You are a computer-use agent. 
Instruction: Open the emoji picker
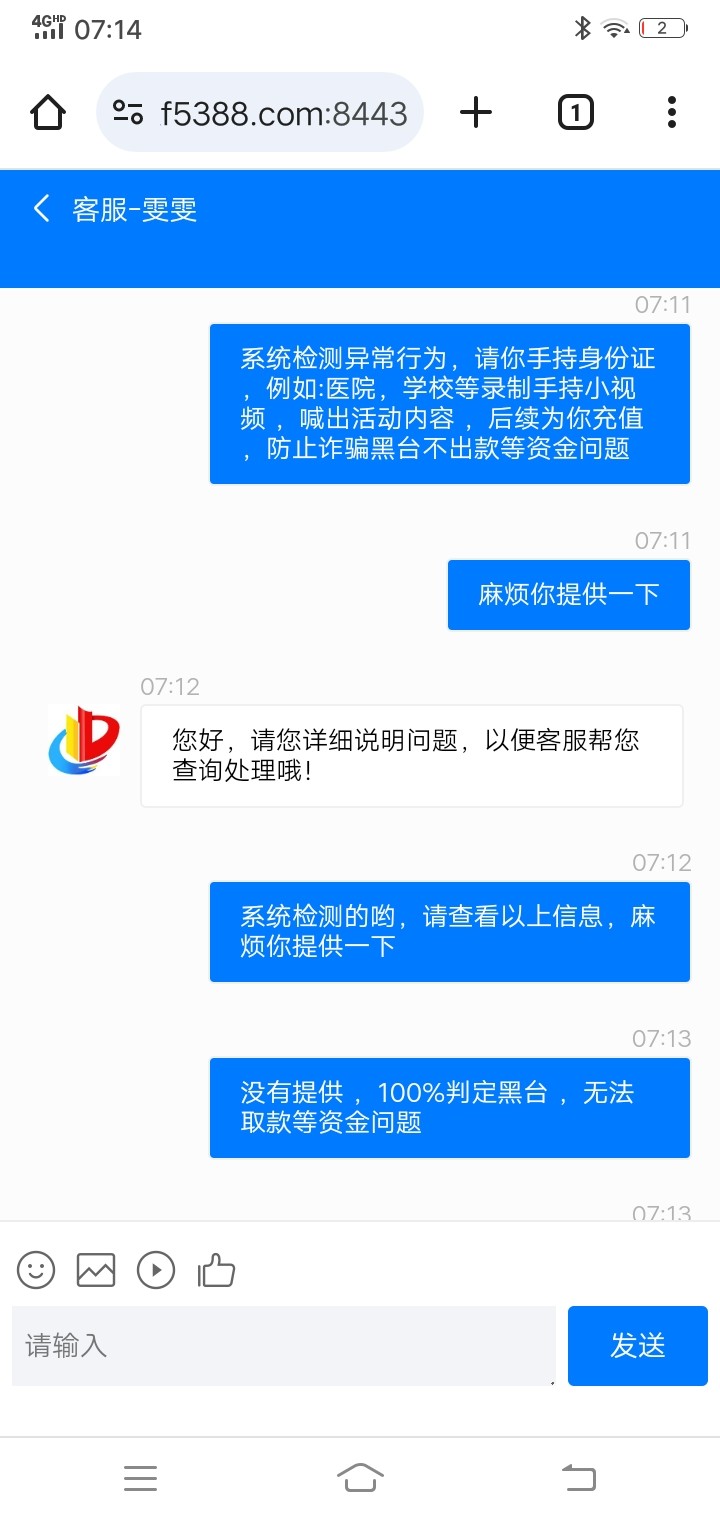(x=36, y=1270)
